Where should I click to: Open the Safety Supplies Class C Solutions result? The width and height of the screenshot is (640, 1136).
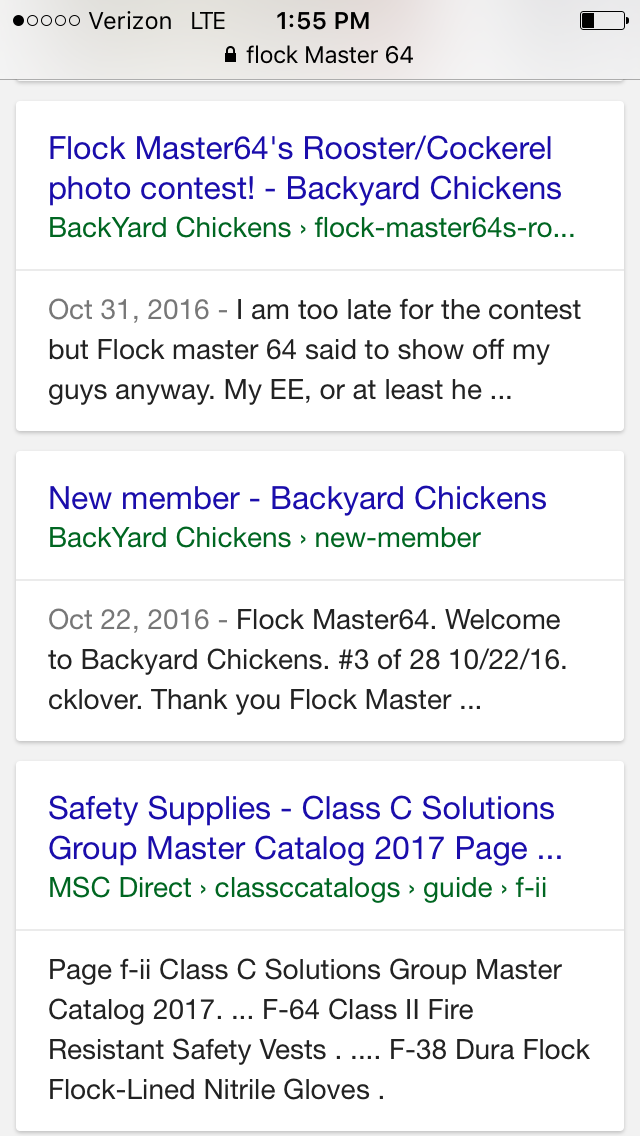(302, 828)
